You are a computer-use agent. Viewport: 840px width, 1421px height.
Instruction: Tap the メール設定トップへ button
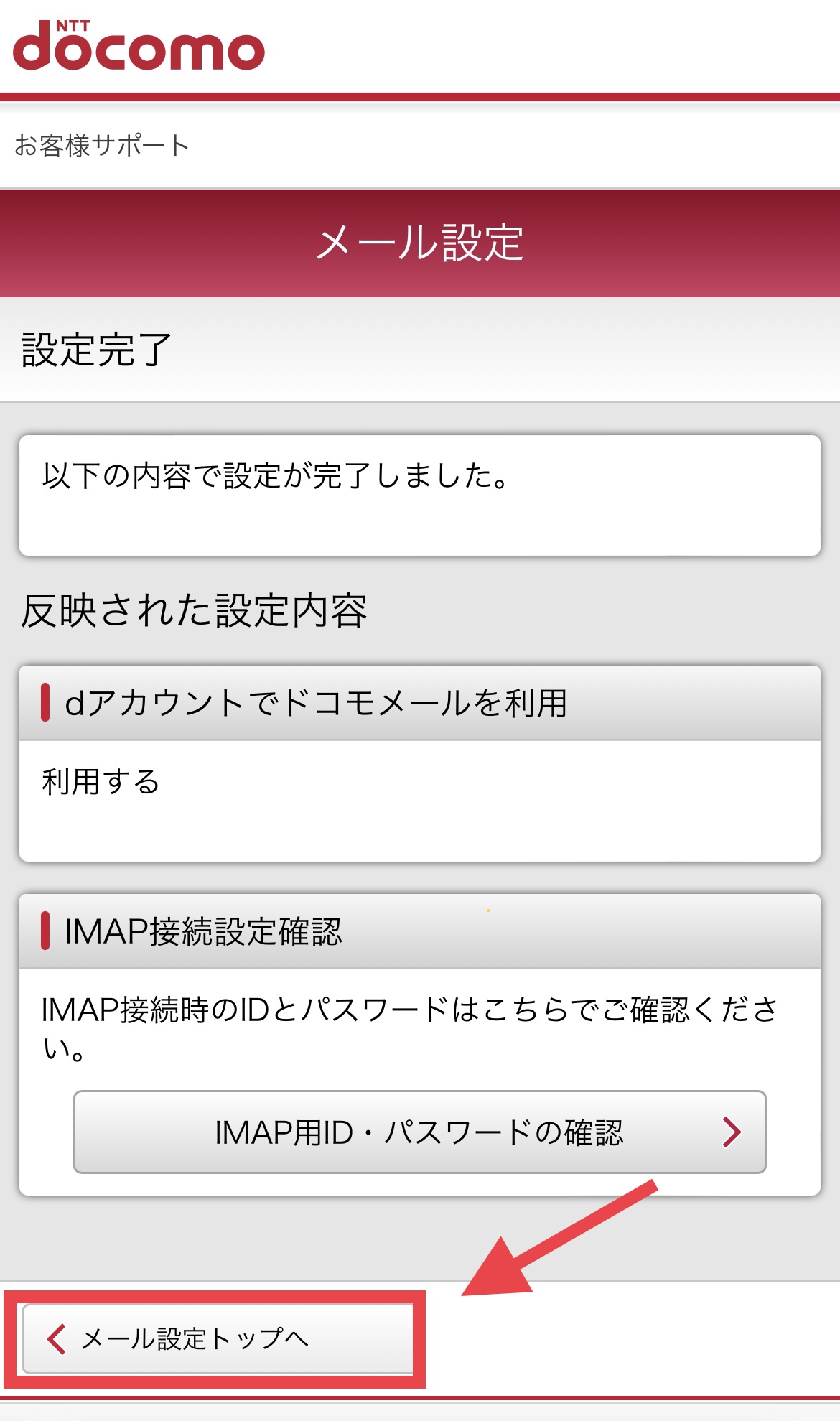tap(218, 1339)
